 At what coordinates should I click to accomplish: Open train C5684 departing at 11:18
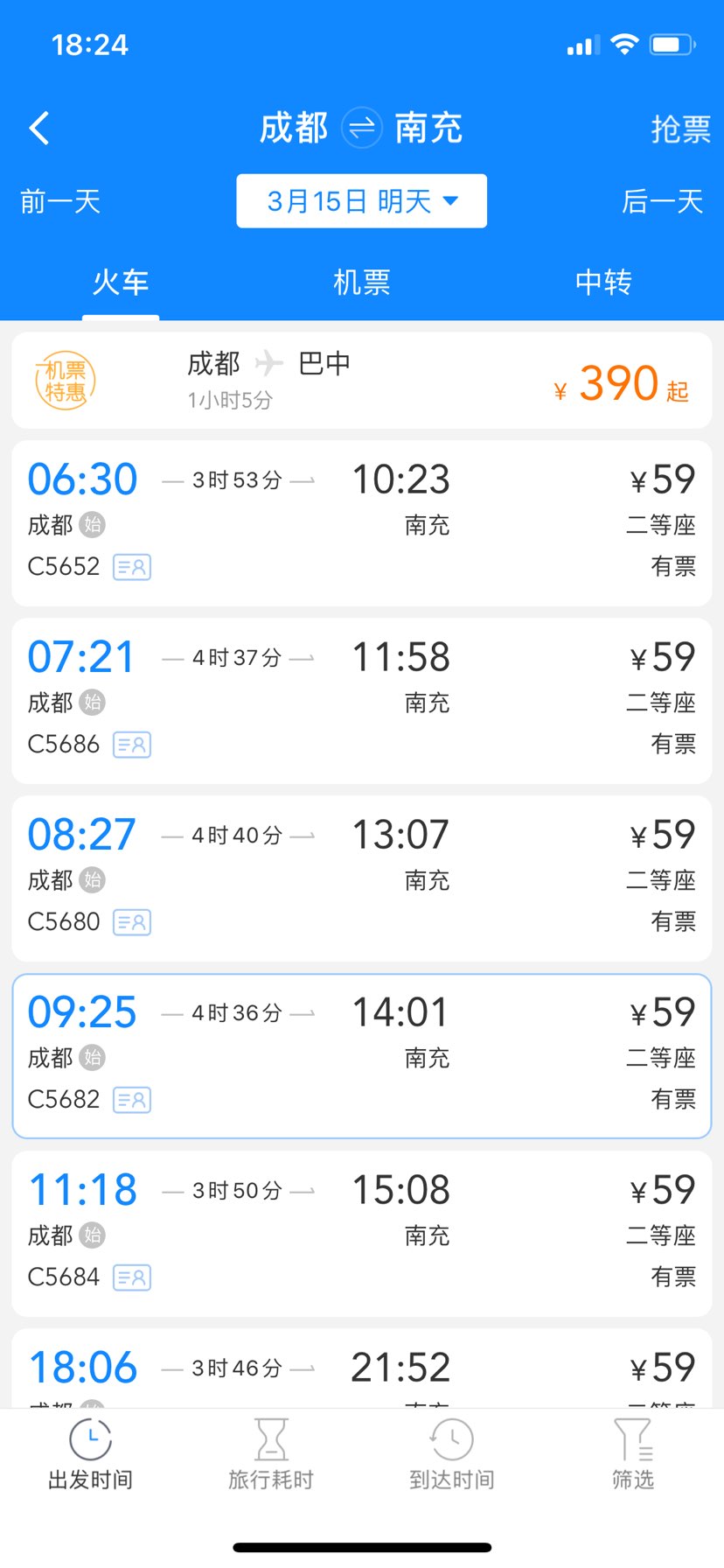coord(361,1233)
